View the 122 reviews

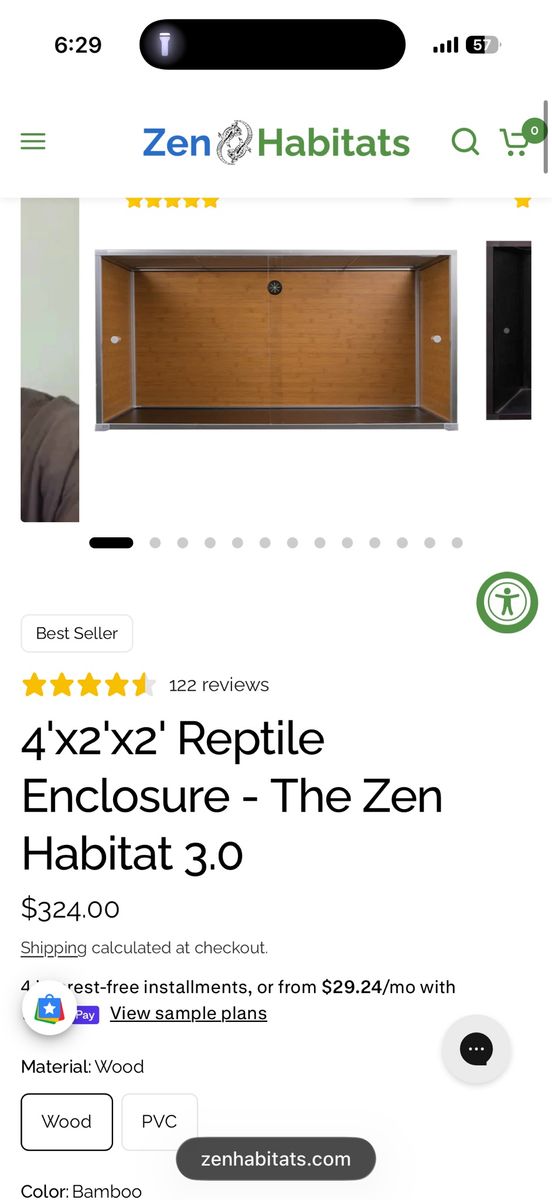[219, 685]
